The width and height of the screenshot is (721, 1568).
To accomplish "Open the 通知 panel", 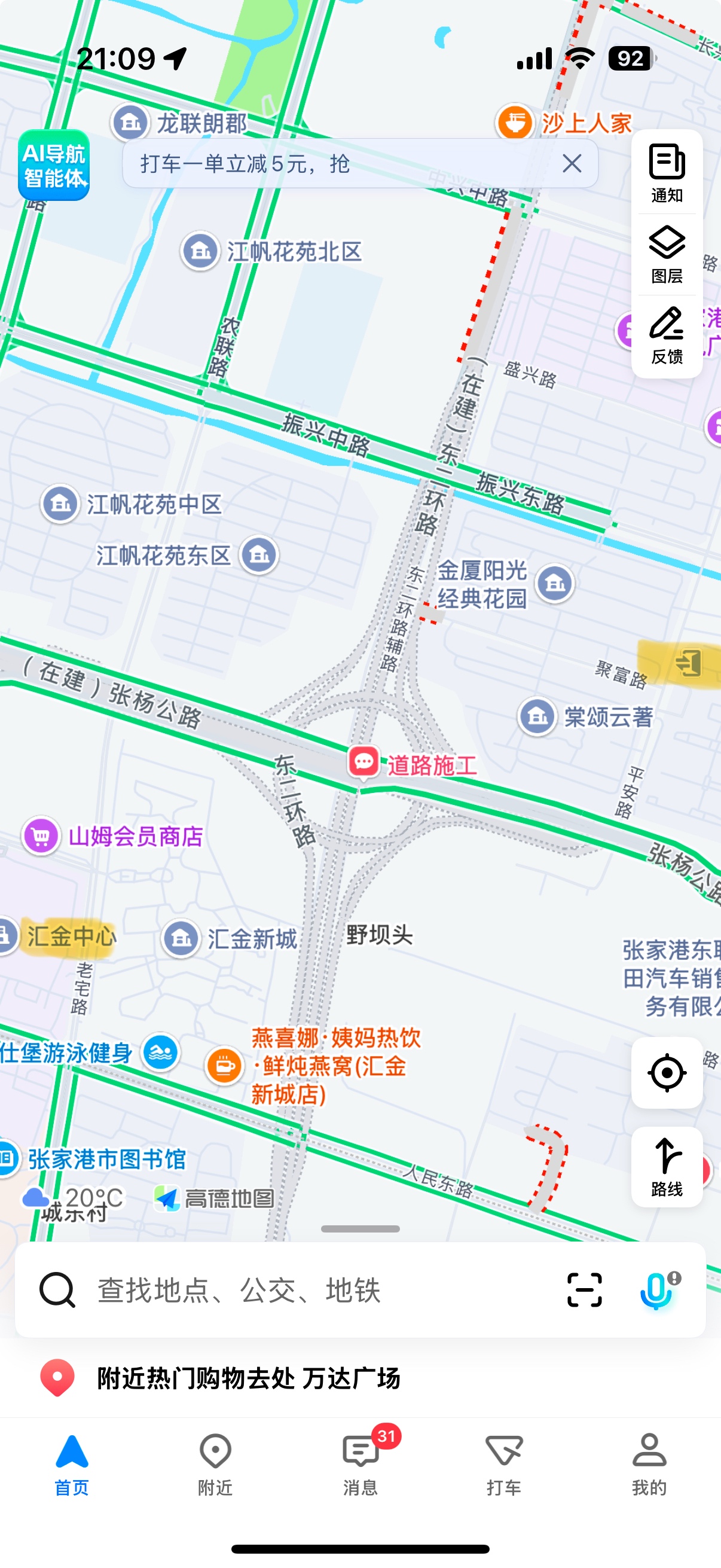I will [666, 173].
